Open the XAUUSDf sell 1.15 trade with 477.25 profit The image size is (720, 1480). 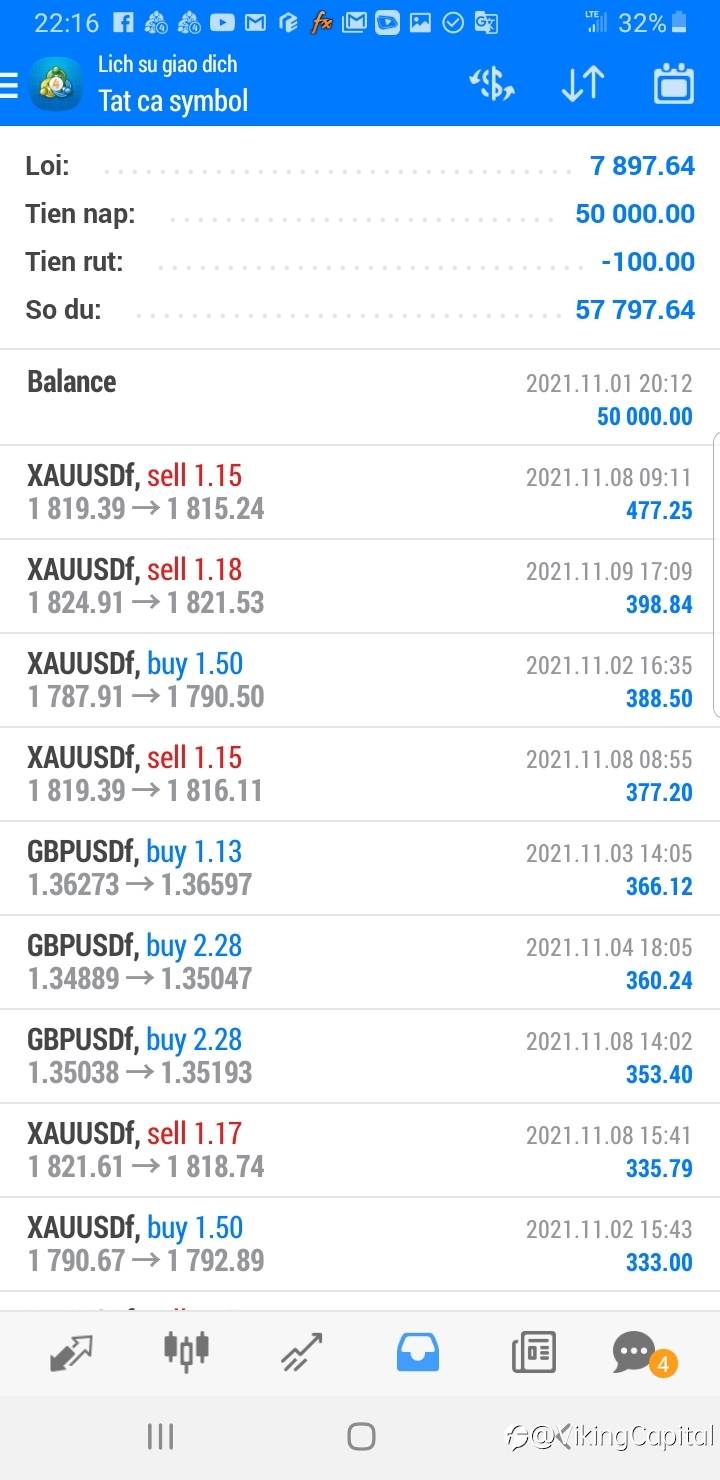[x=360, y=492]
